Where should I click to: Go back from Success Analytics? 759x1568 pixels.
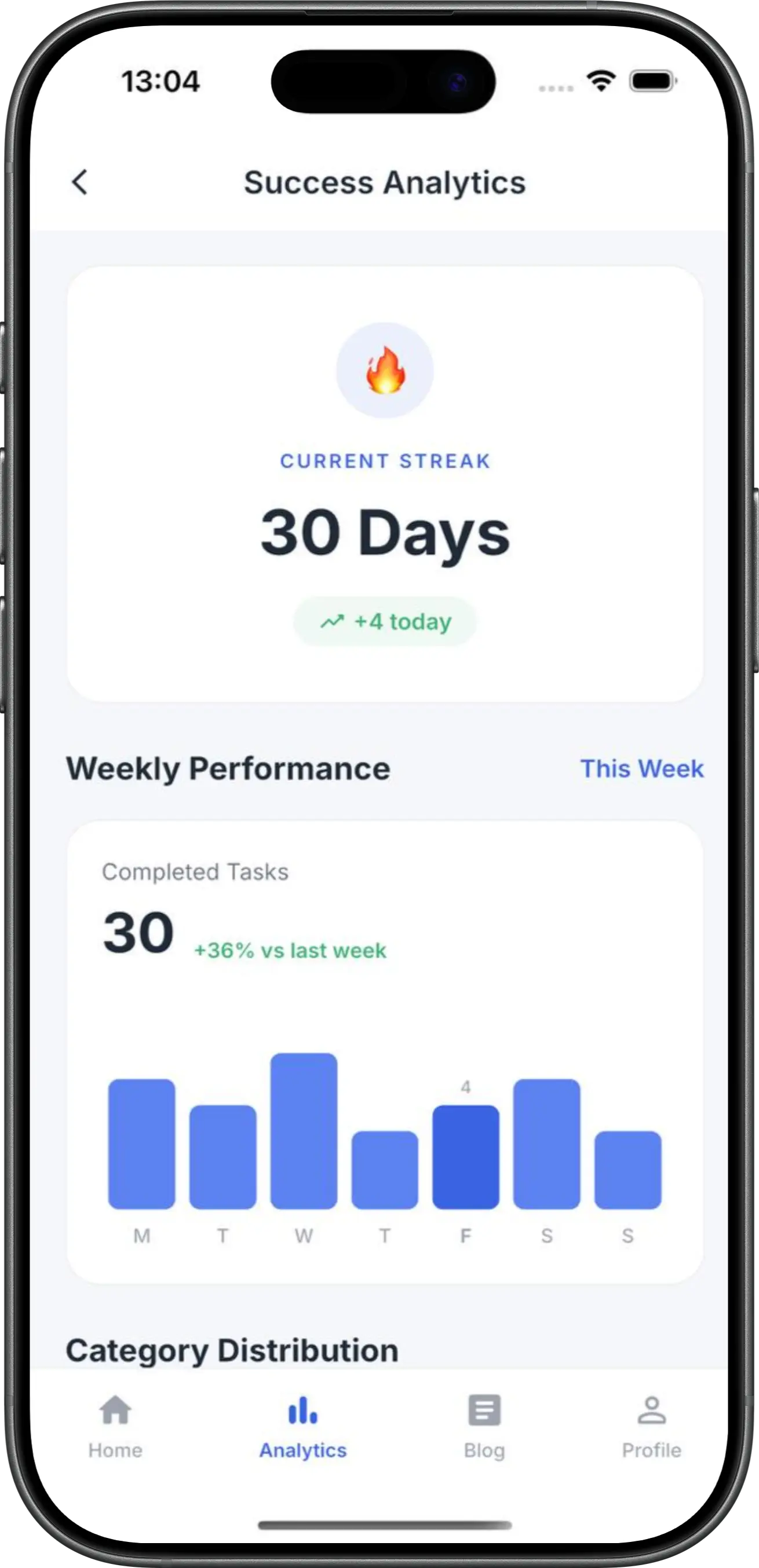(80, 182)
